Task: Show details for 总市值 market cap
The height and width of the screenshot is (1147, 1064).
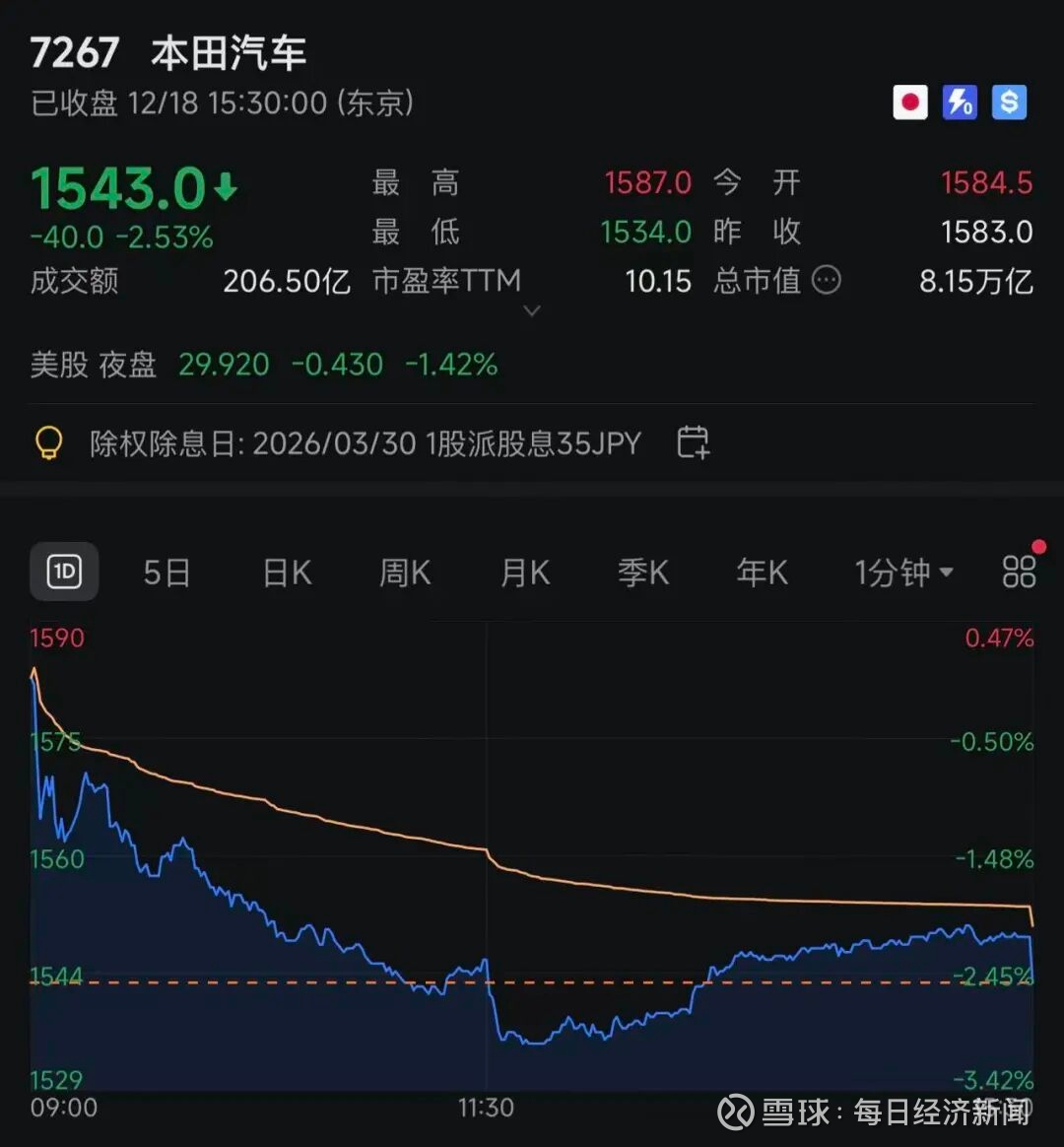Action: (x=827, y=282)
